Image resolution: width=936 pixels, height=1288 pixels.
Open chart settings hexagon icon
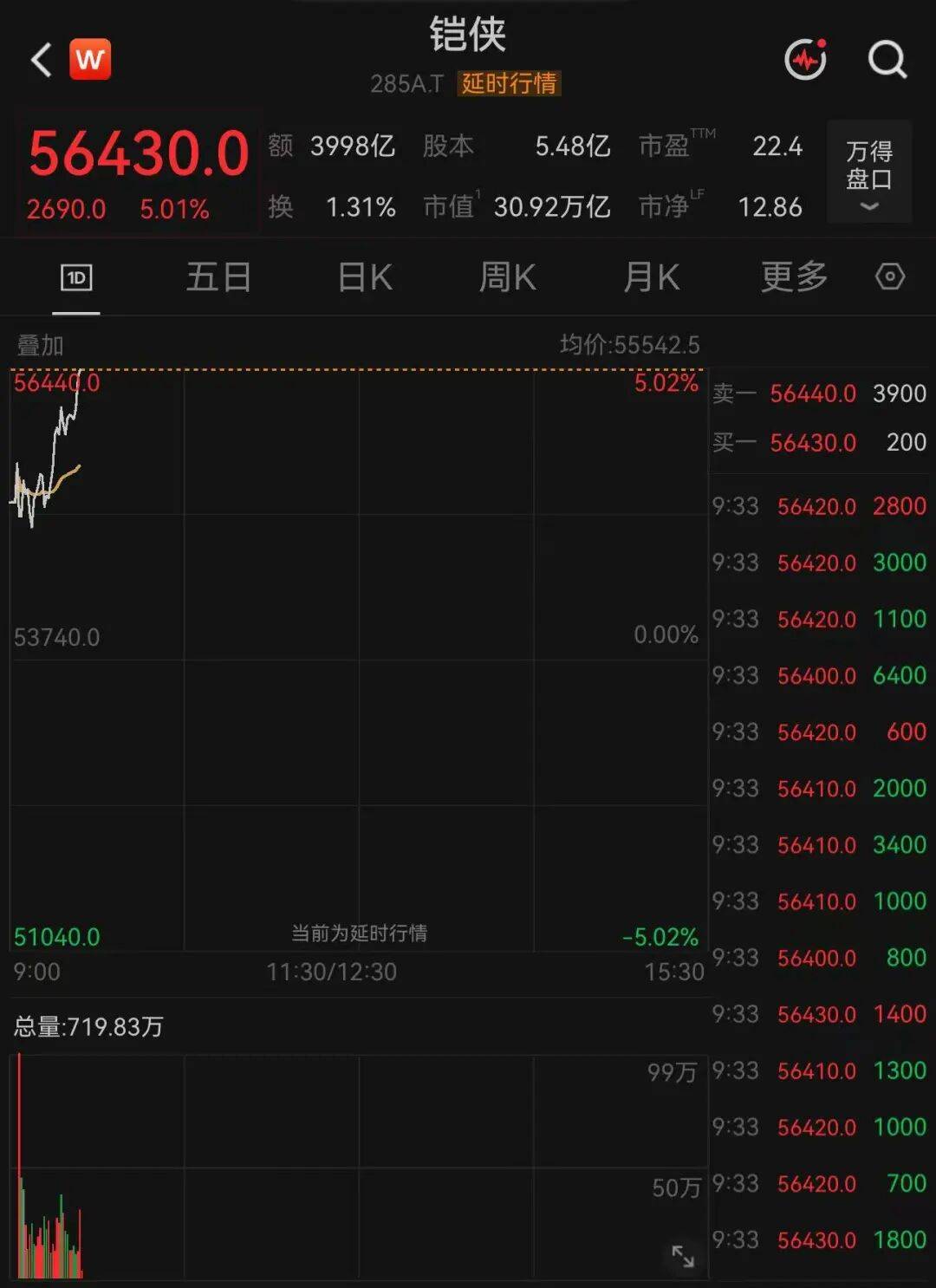(890, 276)
